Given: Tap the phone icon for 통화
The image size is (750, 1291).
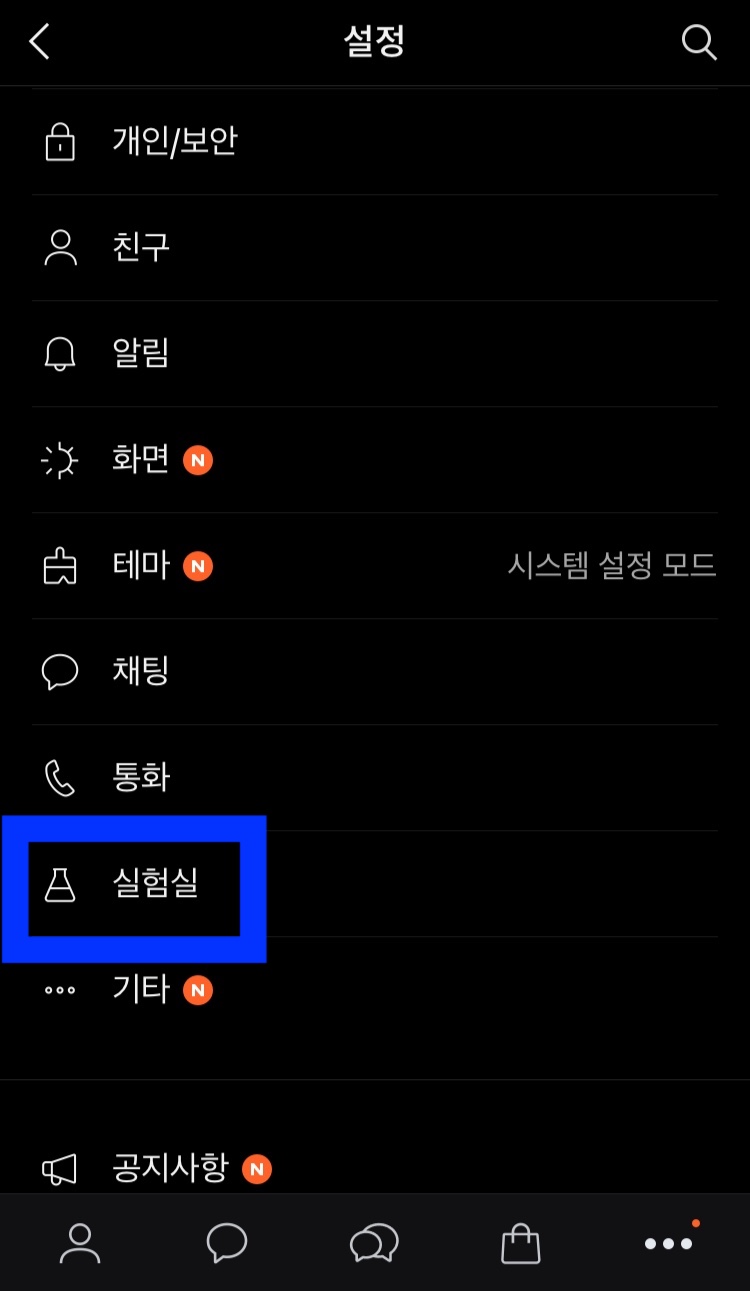Looking at the screenshot, I should (60, 778).
